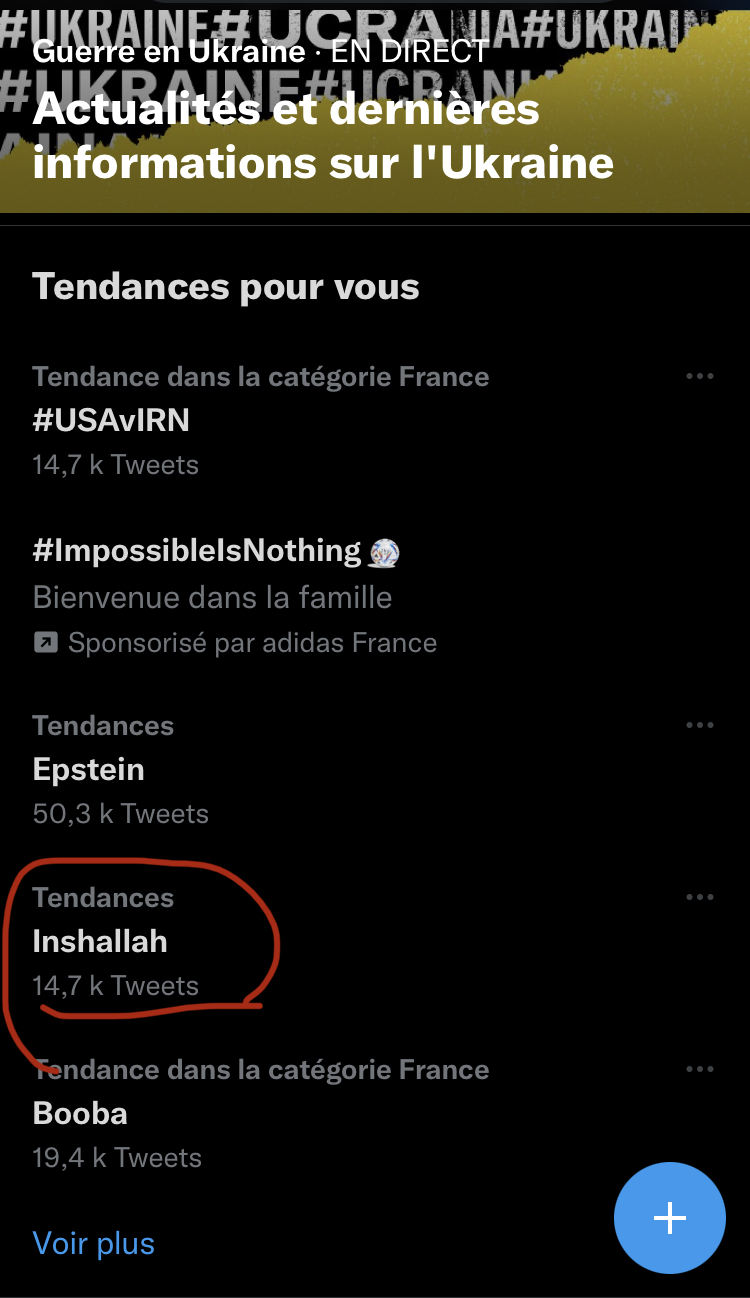
Task: Open options for the Booba trend
Action: [700, 1069]
